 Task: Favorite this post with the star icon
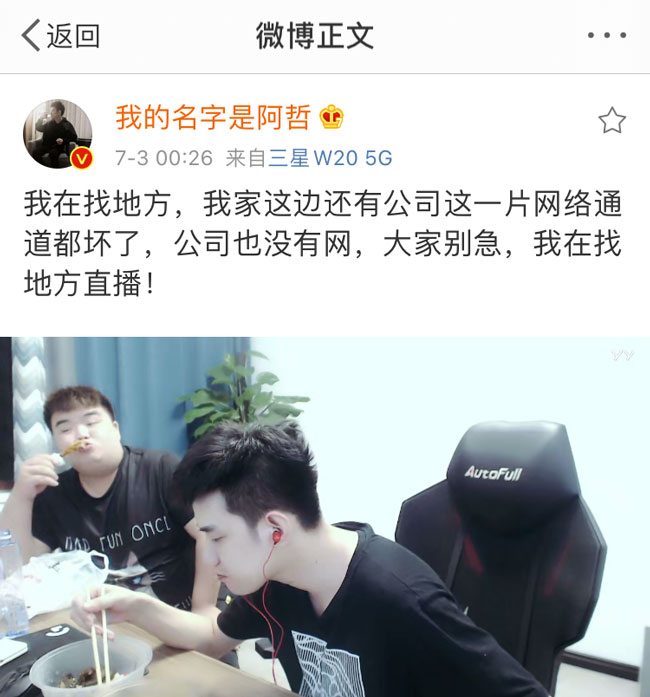611,121
